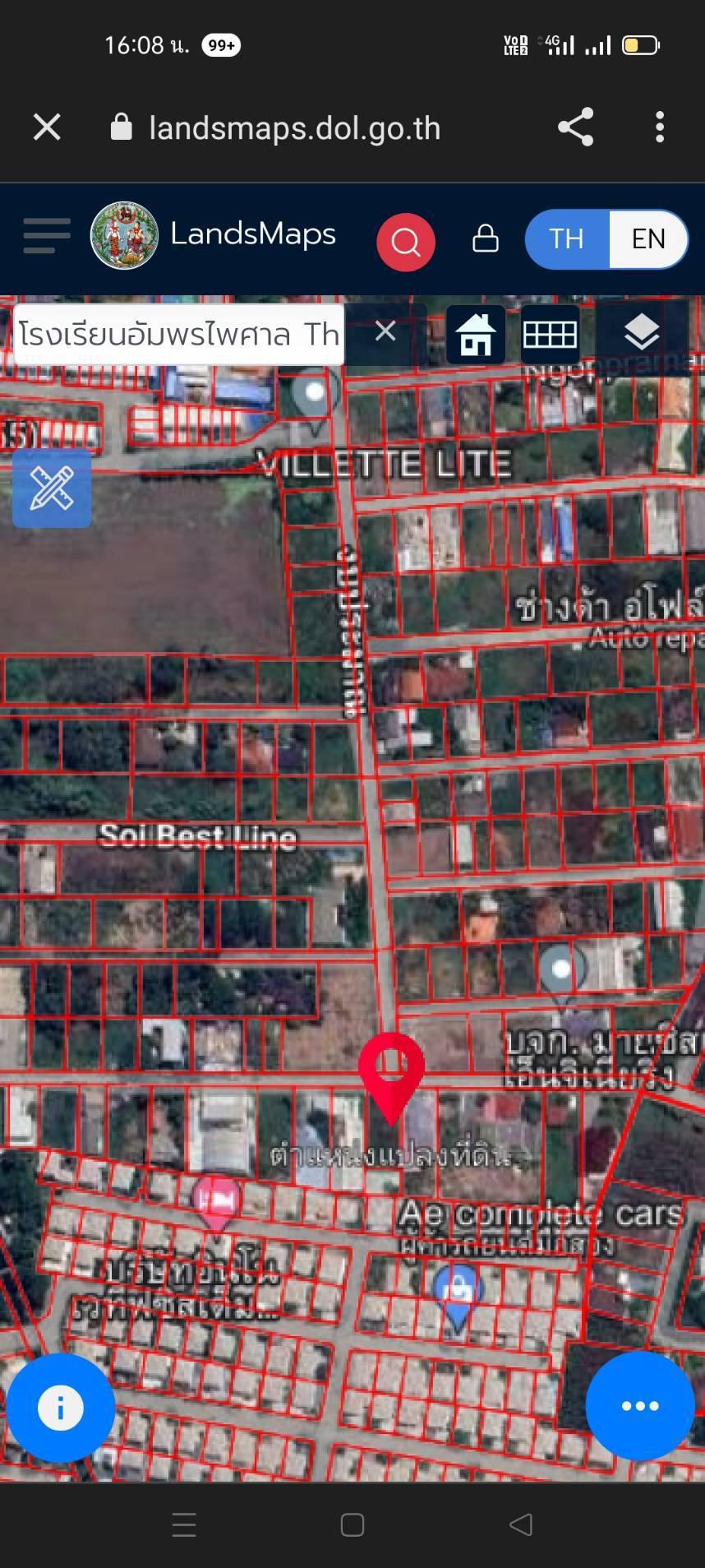Open the measure ruler tool
This screenshot has width=705, height=1568.
pyautogui.click(x=52, y=488)
